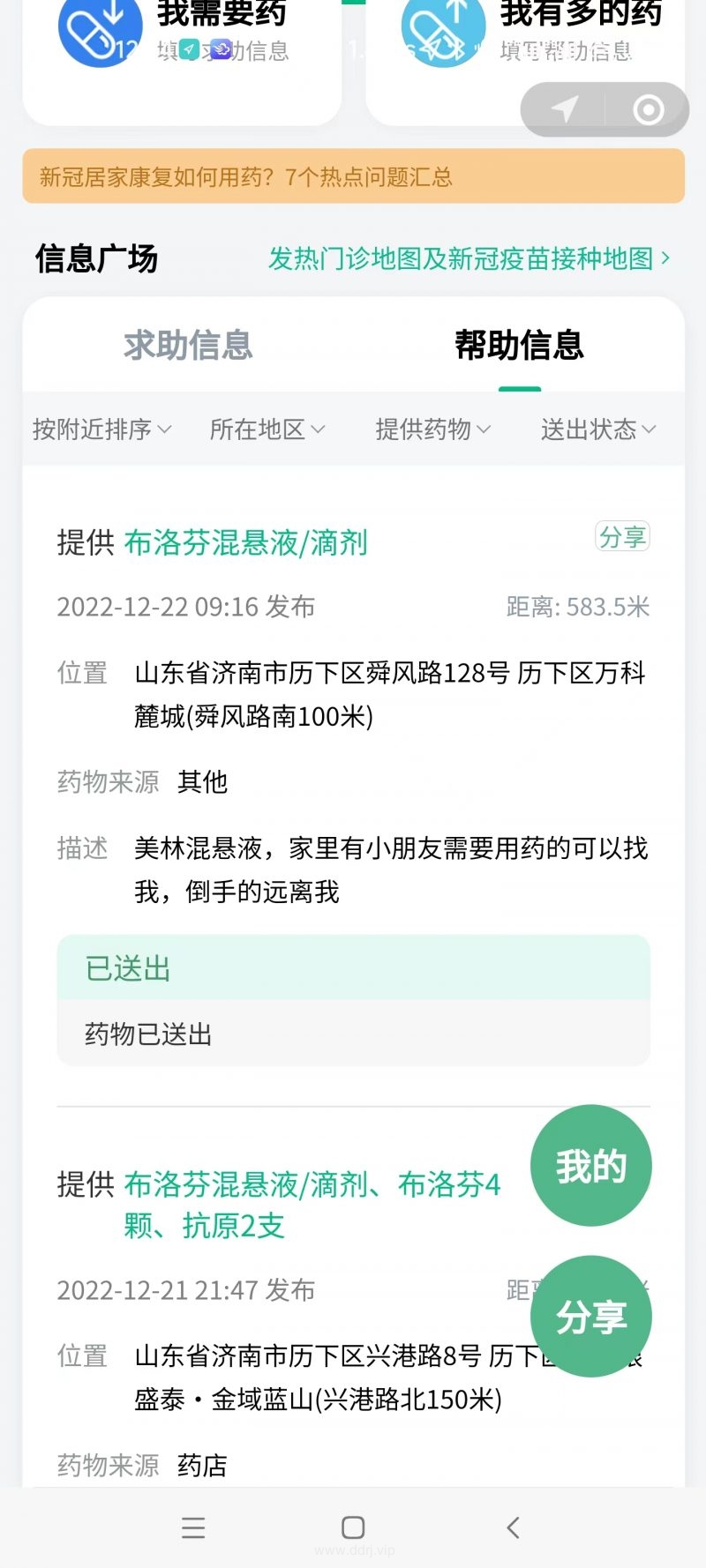Share the 布洛芬混悬液/滴剂 post via 分享 tag
The image size is (706, 1568).
pos(622,536)
